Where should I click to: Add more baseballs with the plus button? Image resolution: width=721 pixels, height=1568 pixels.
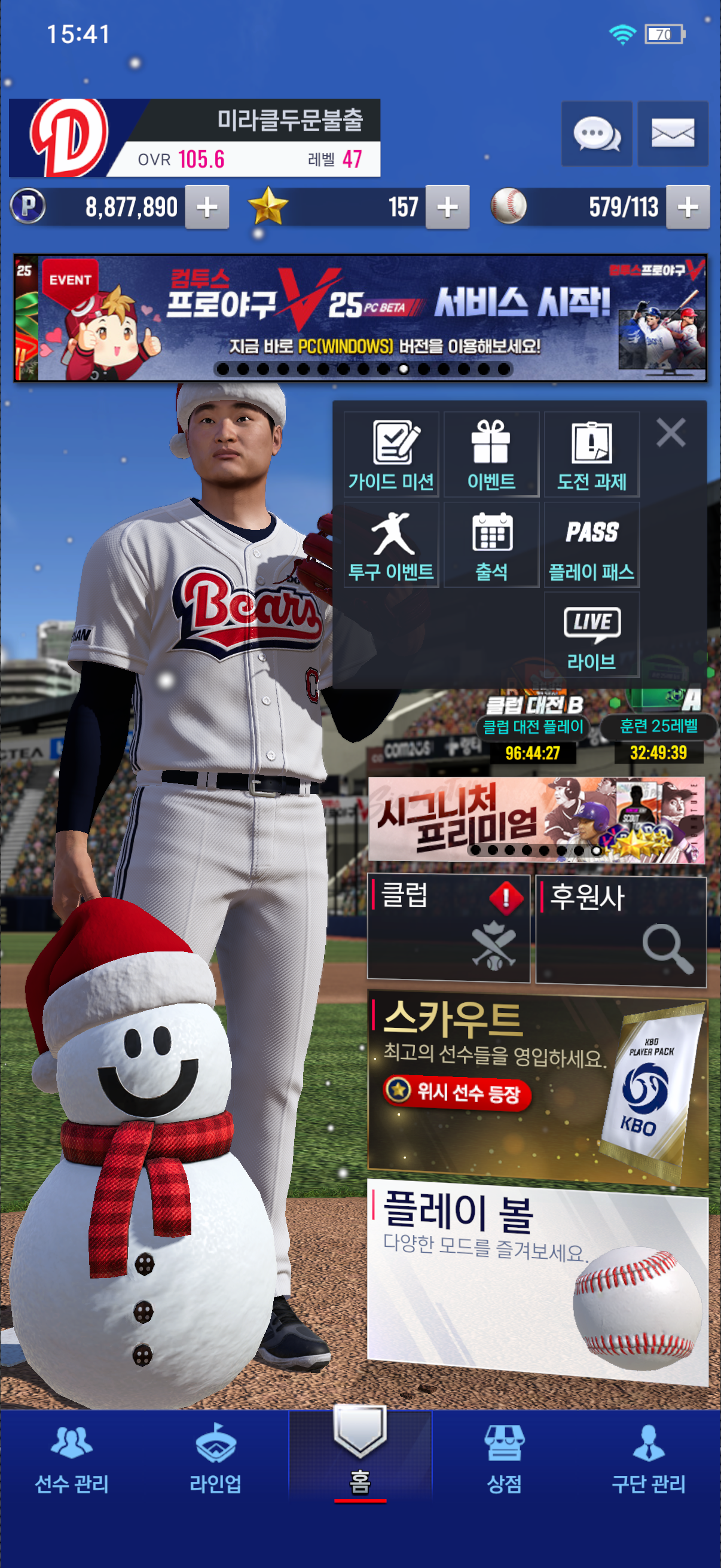coord(688,207)
